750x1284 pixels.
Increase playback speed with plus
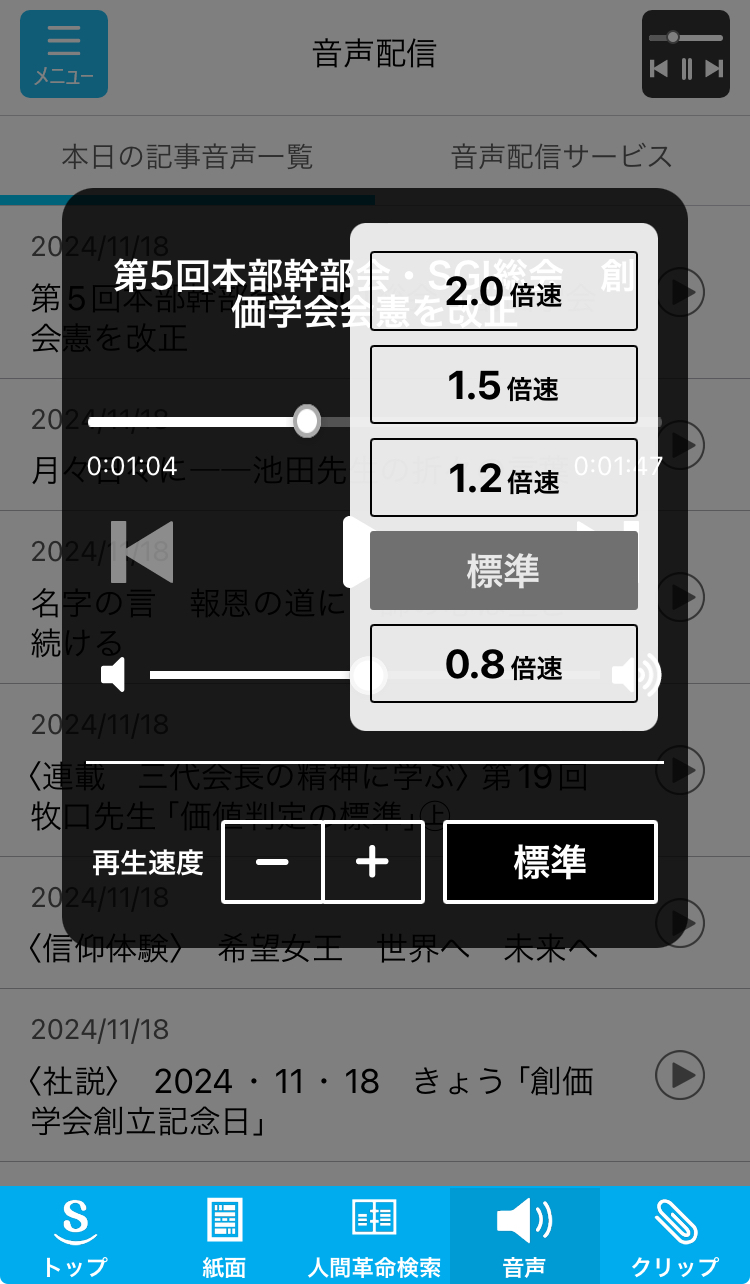373,862
